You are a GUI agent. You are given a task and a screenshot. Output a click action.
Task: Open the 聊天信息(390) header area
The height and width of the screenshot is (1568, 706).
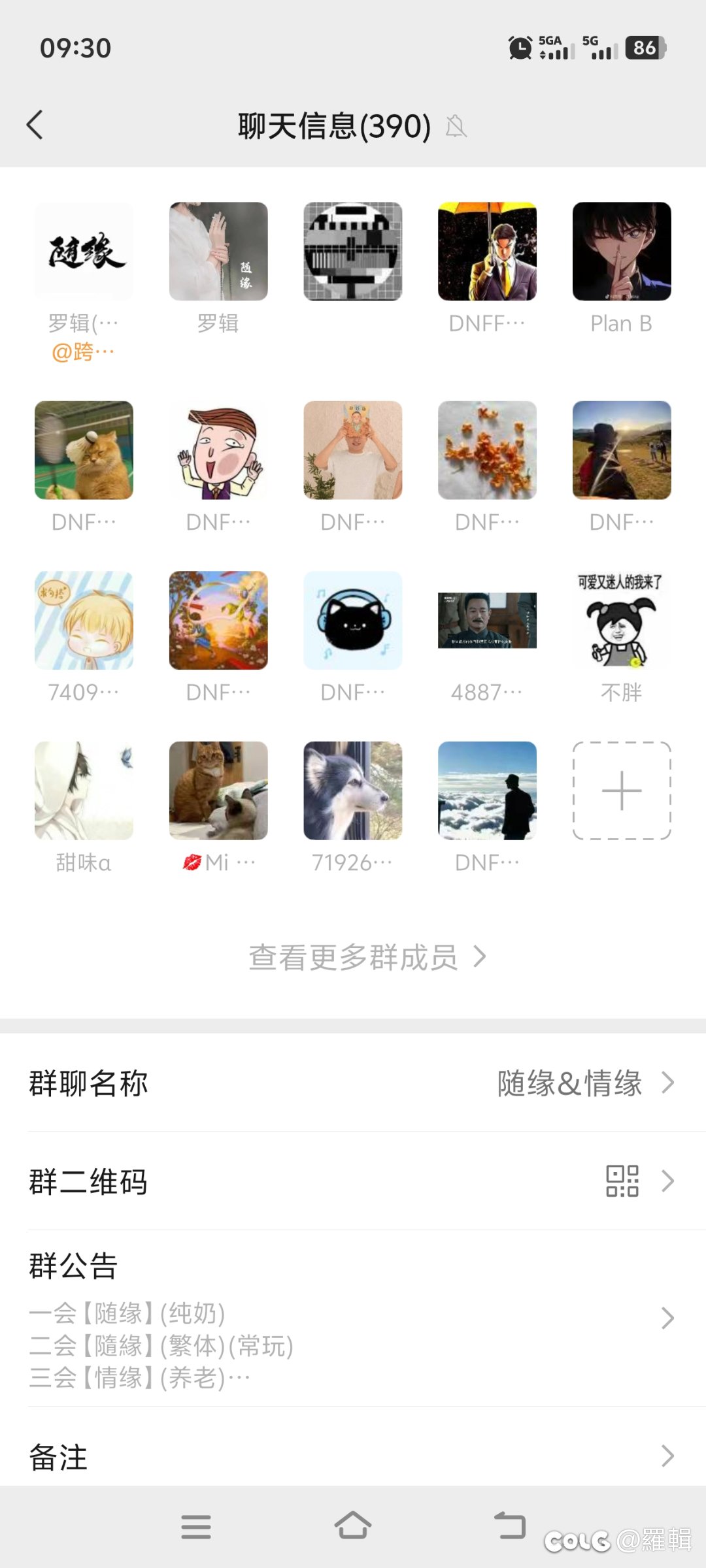pyautogui.click(x=332, y=125)
